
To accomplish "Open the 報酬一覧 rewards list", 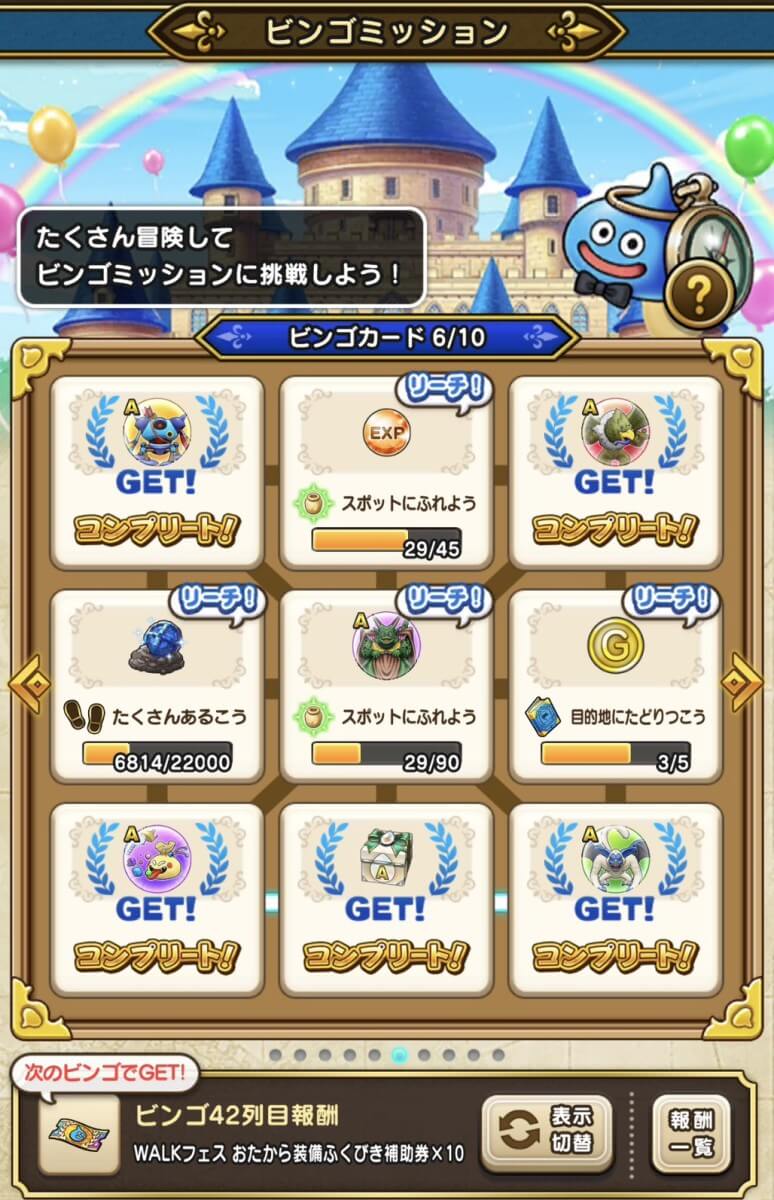I will click(690, 1134).
